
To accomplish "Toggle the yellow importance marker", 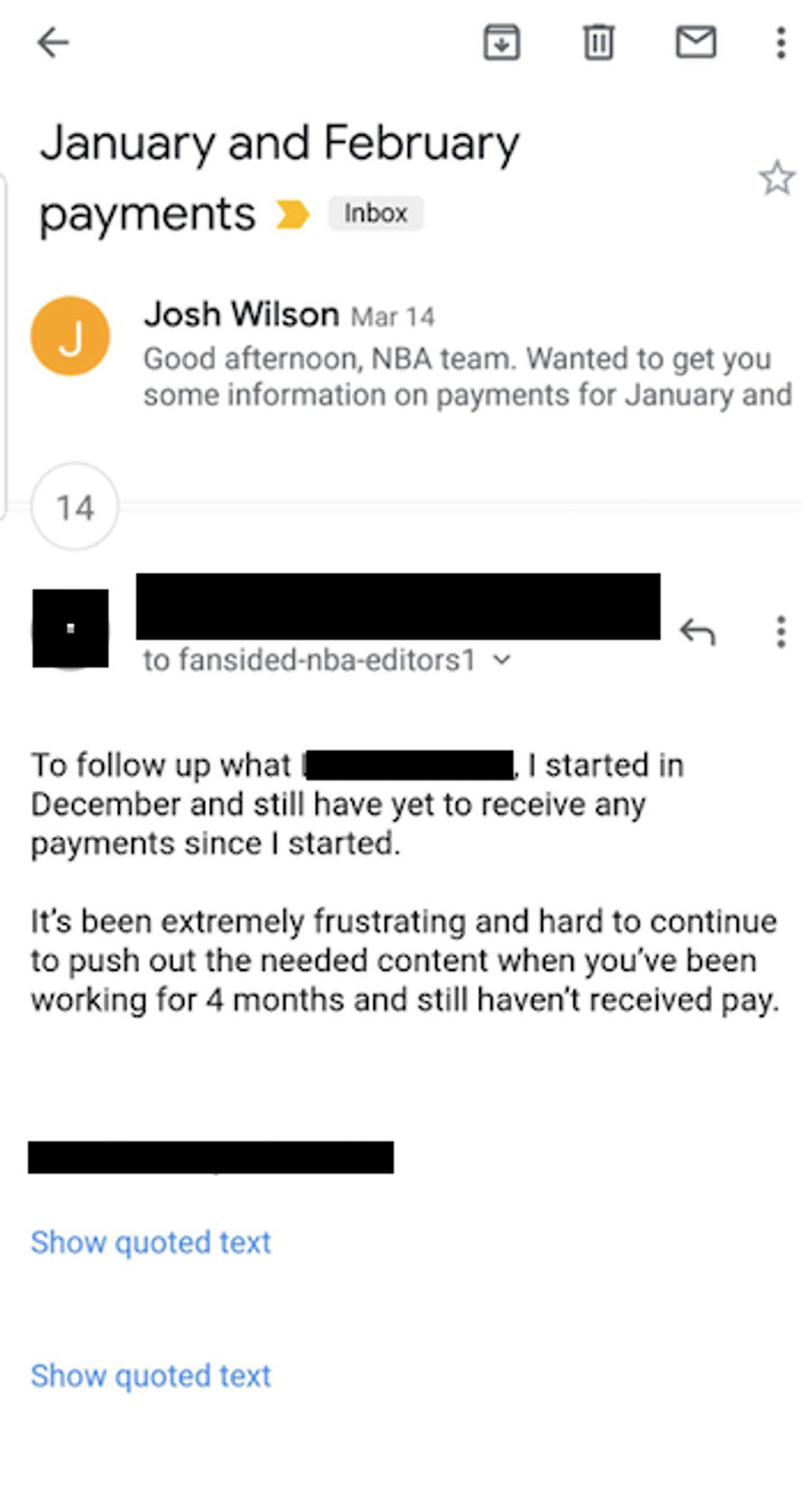I will [291, 215].
